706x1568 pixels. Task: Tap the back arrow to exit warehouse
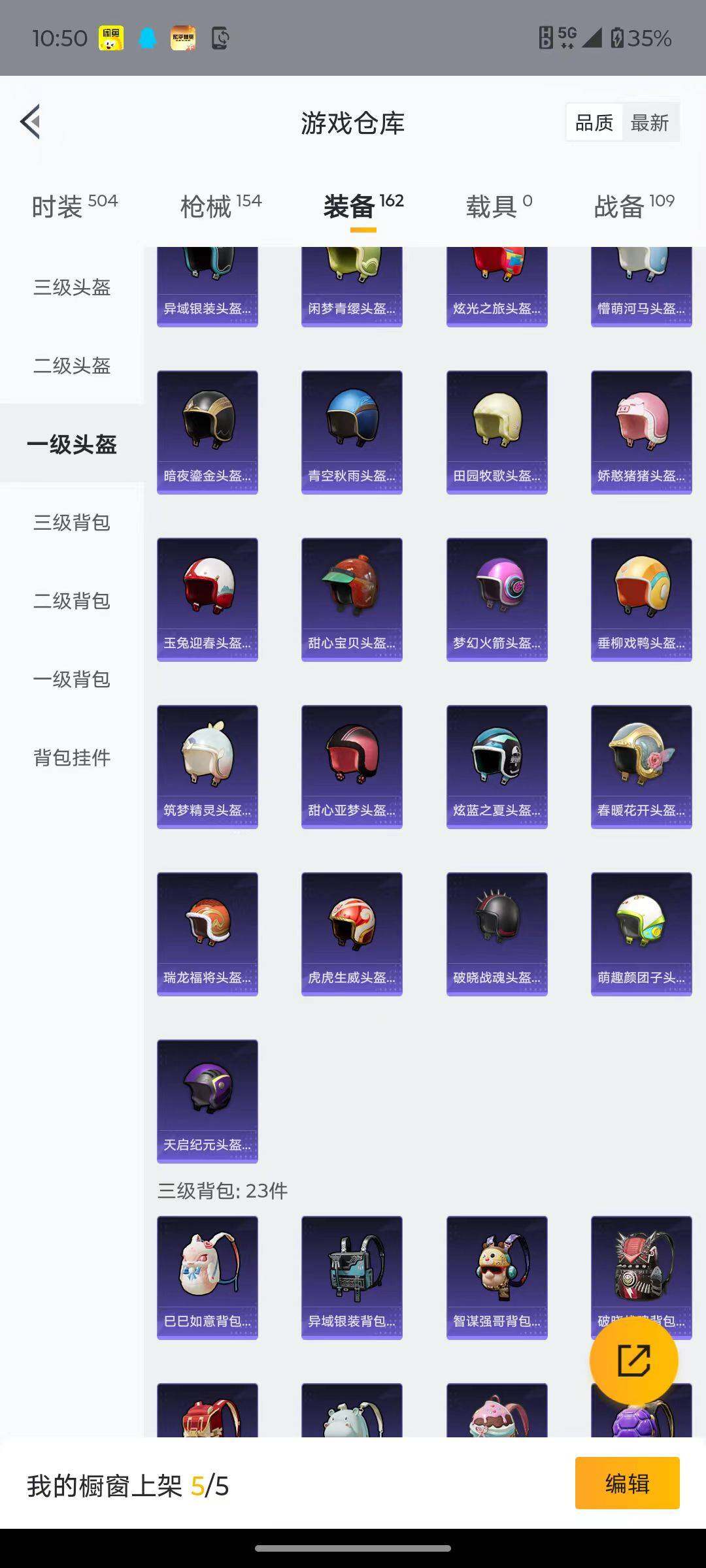pos(31,122)
